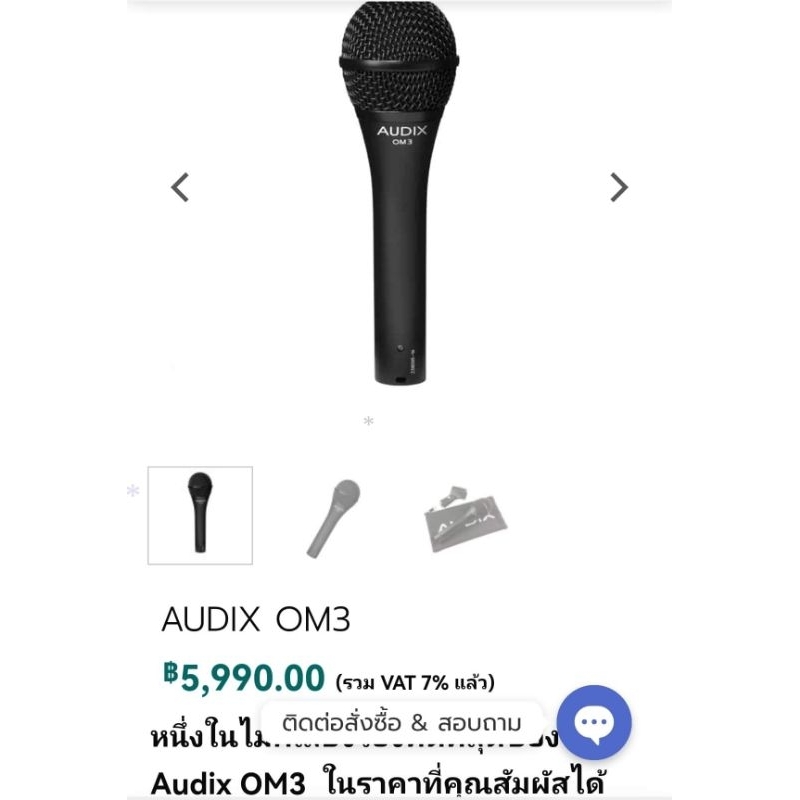The height and width of the screenshot is (800, 800).
Task: Go to the previous product image
Action: tap(180, 187)
